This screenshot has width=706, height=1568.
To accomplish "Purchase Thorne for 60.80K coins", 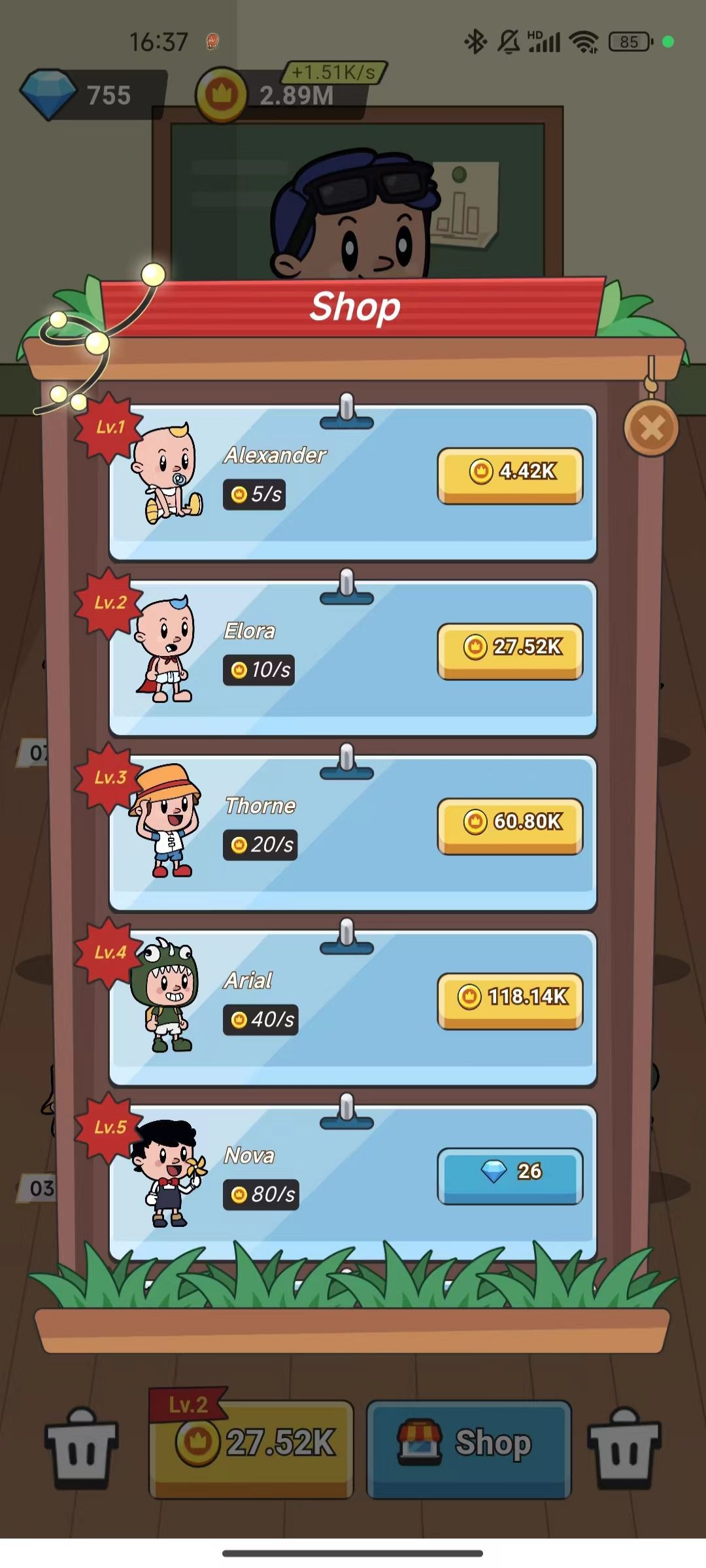I will (510, 825).
